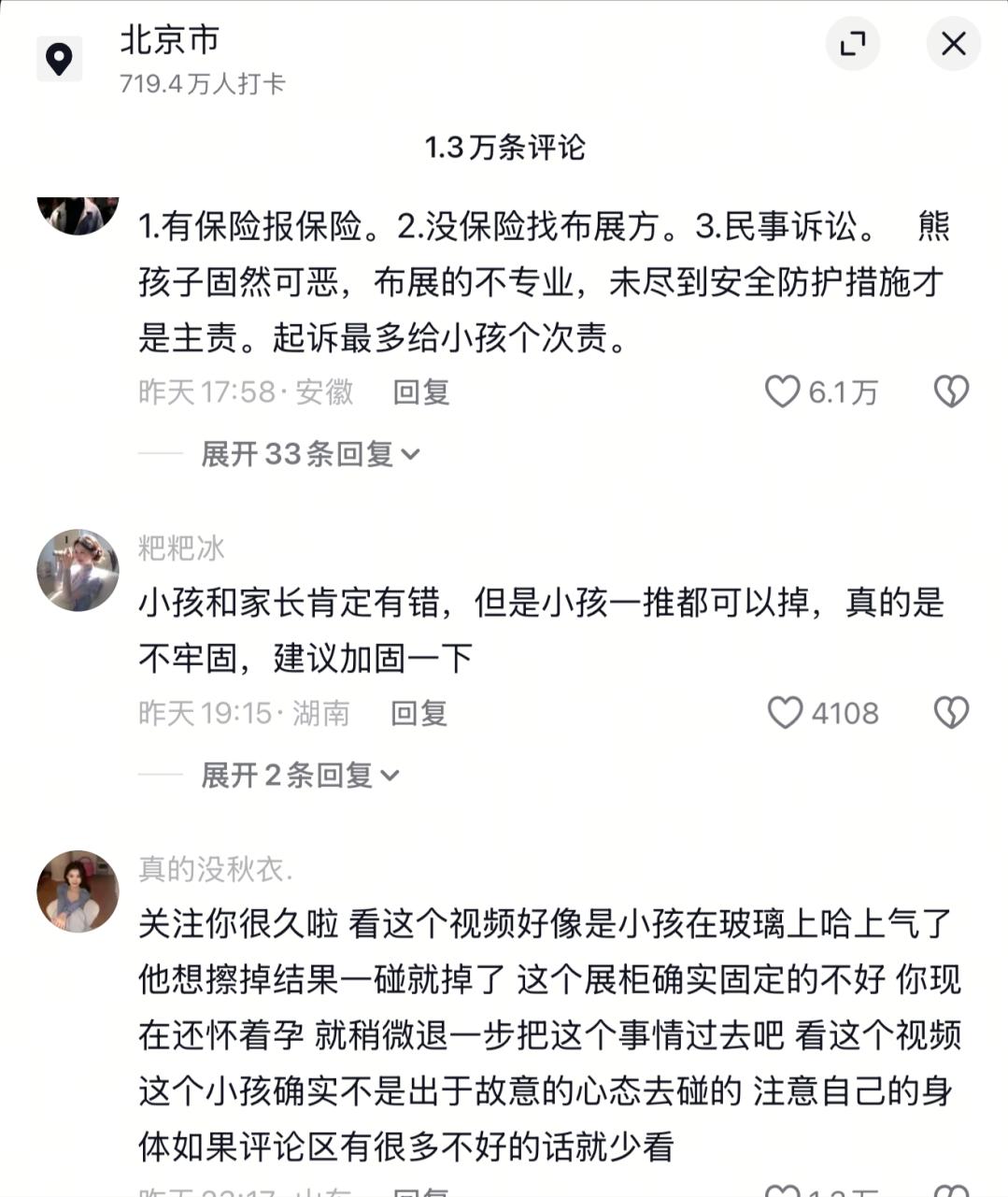Dislike 粑粑冰's comment
The height and width of the screenshot is (1197, 1008).
(x=951, y=713)
